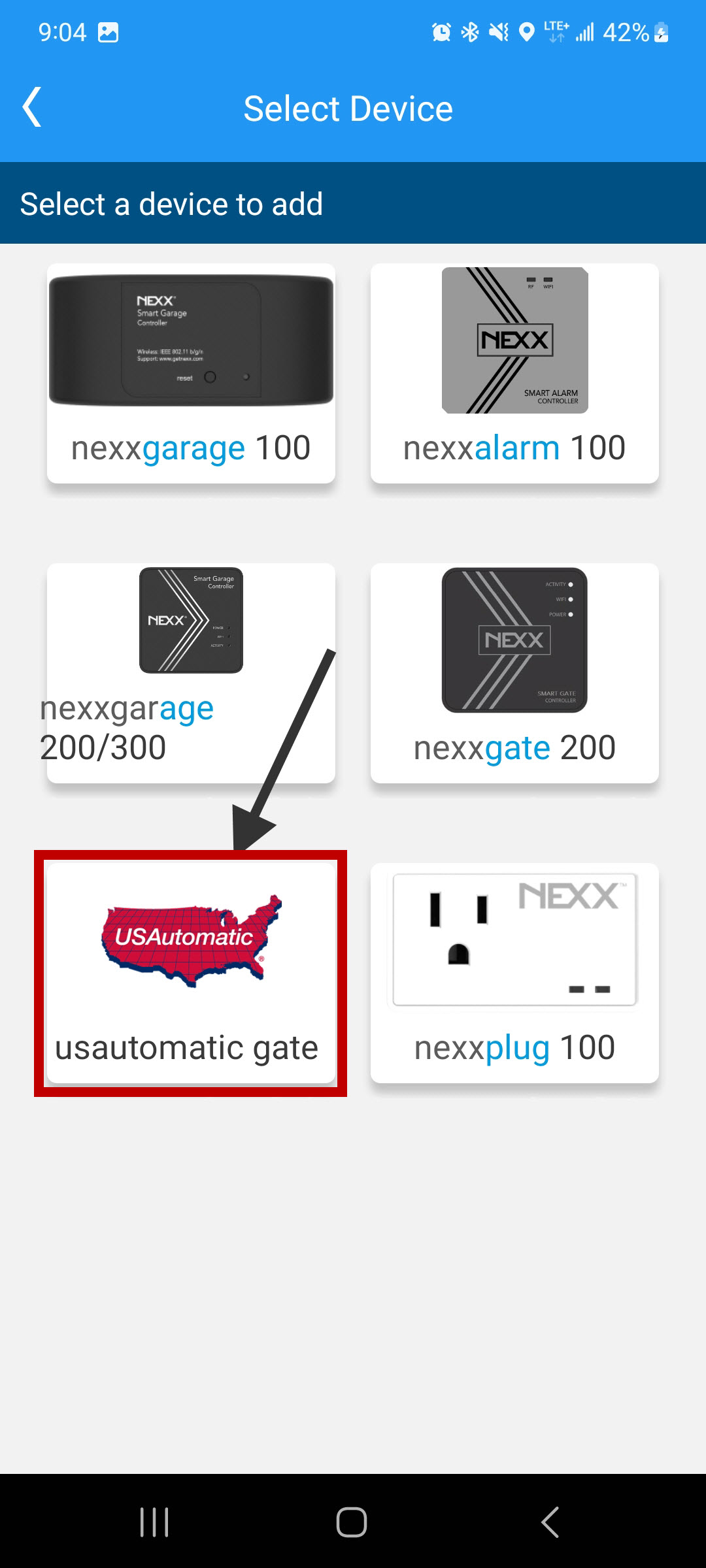Select the usautomatic gate card
The height and width of the screenshot is (1568, 706).
(x=191, y=973)
